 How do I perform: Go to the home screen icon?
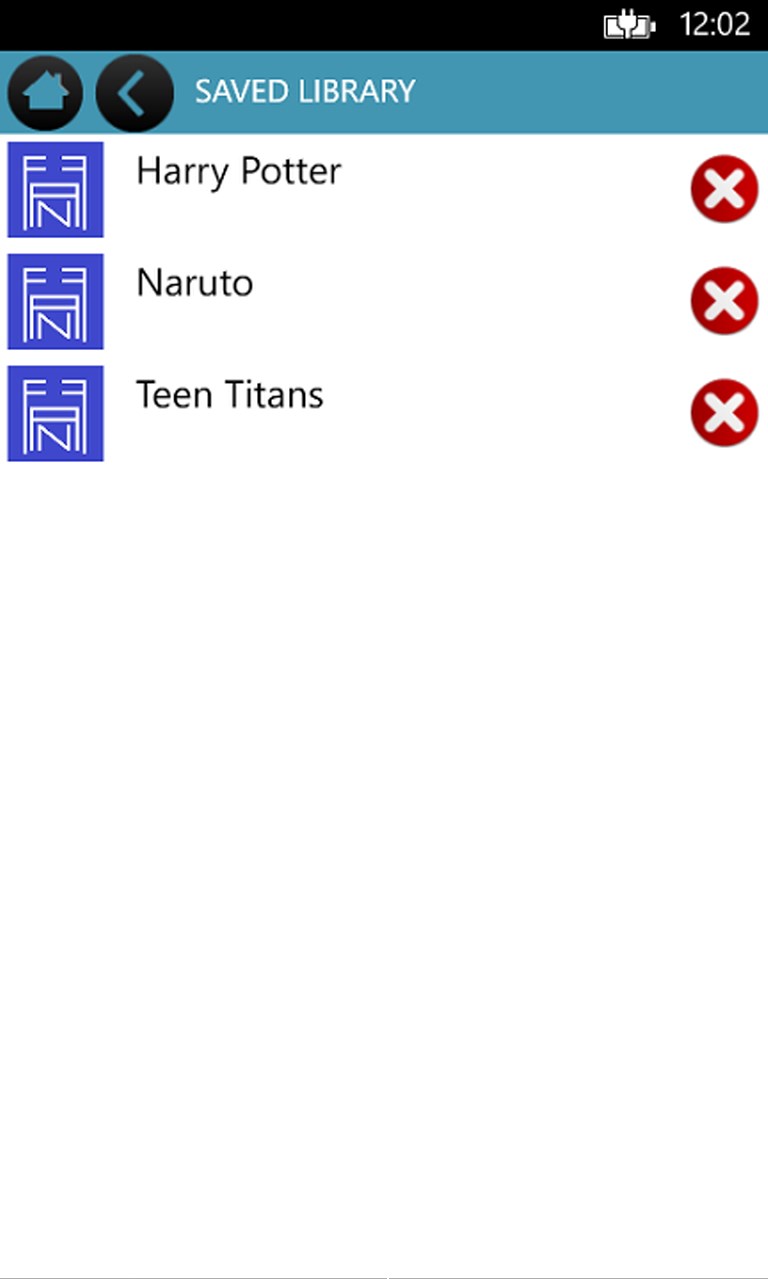click(x=45, y=93)
